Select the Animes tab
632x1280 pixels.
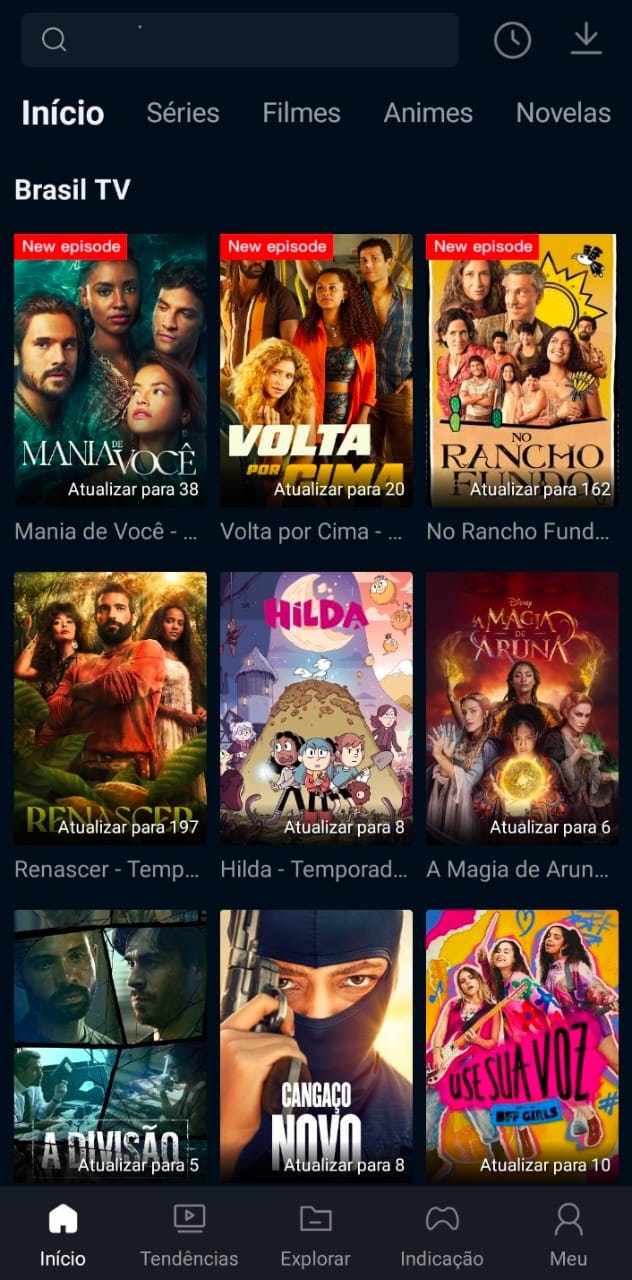[428, 113]
